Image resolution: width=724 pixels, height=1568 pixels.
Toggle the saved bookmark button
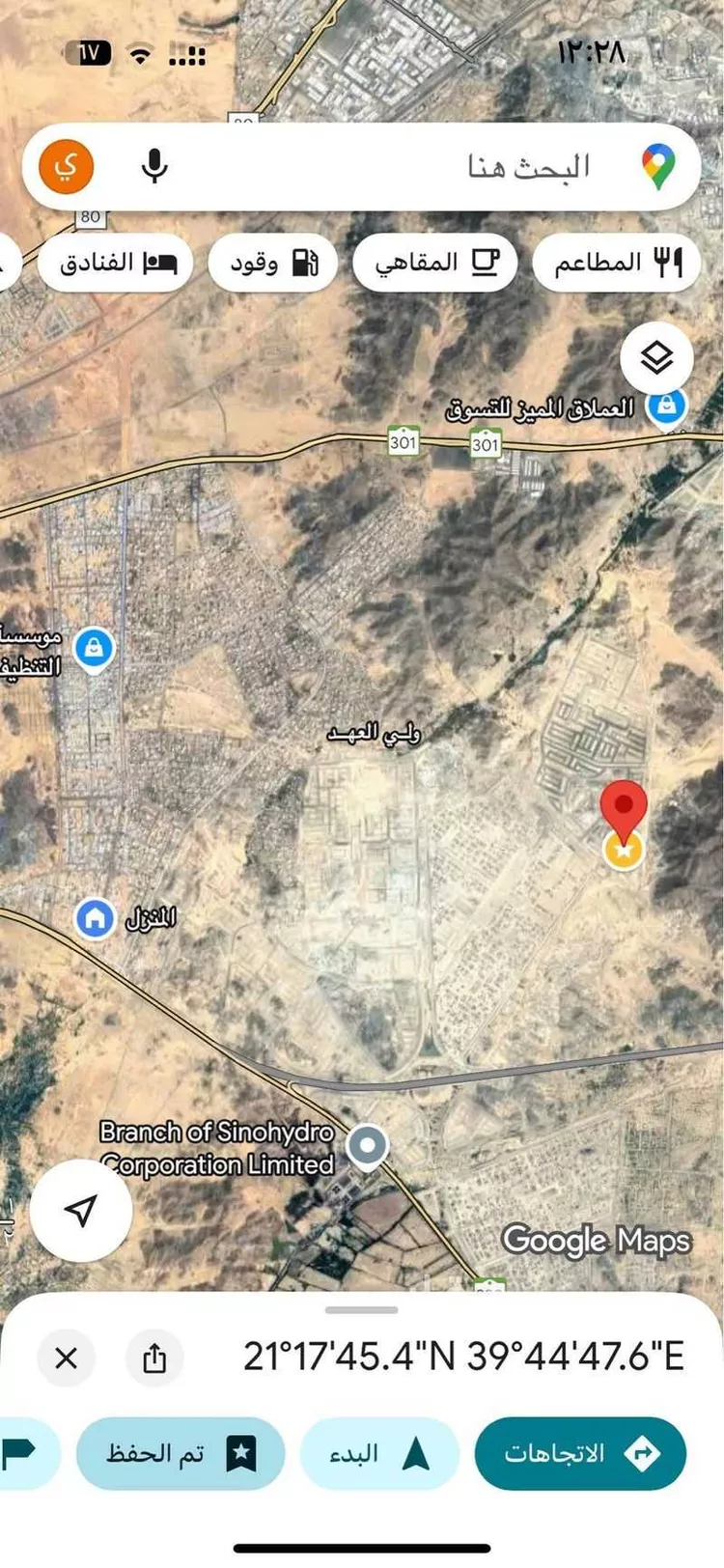click(181, 1453)
